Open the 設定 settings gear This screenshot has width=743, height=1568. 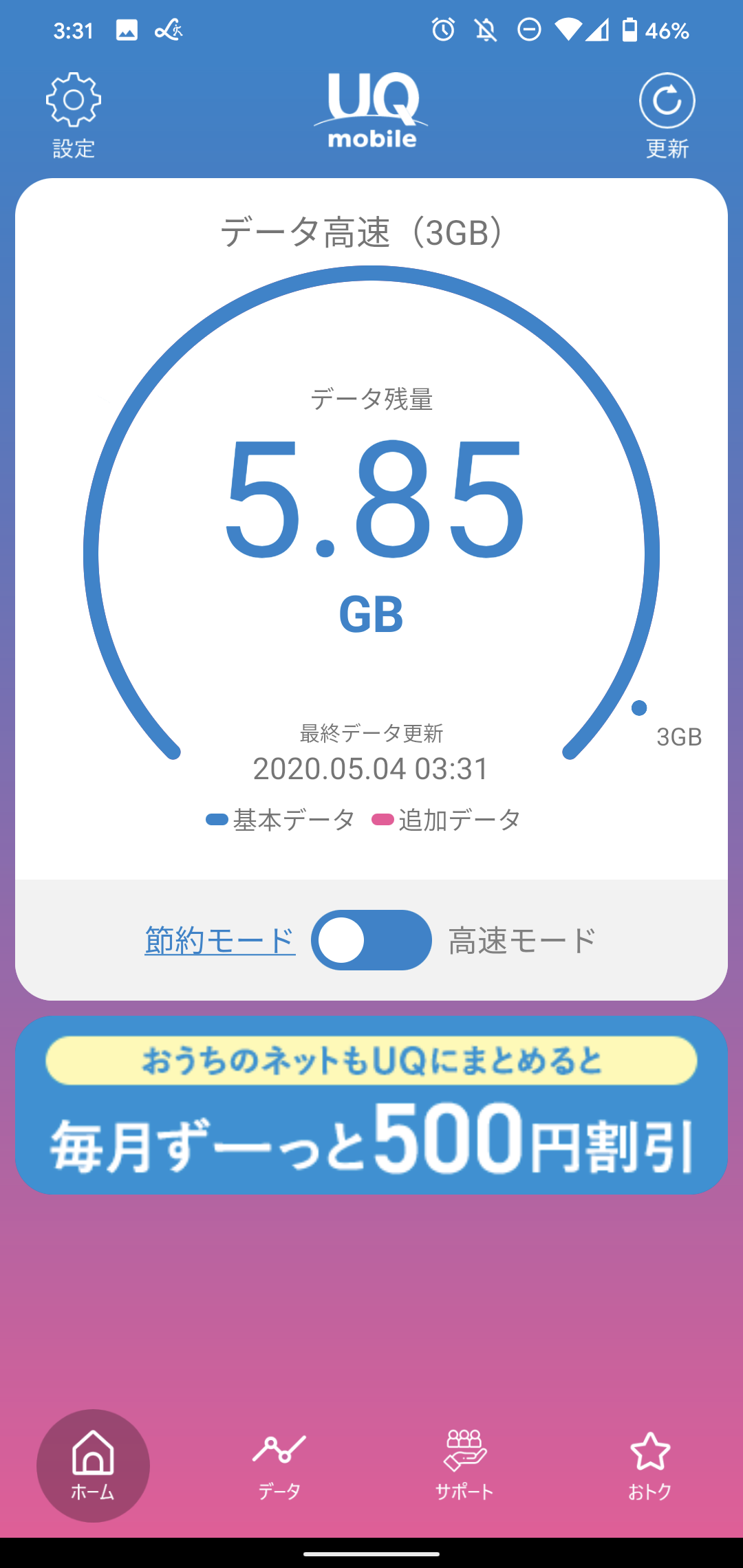click(74, 116)
